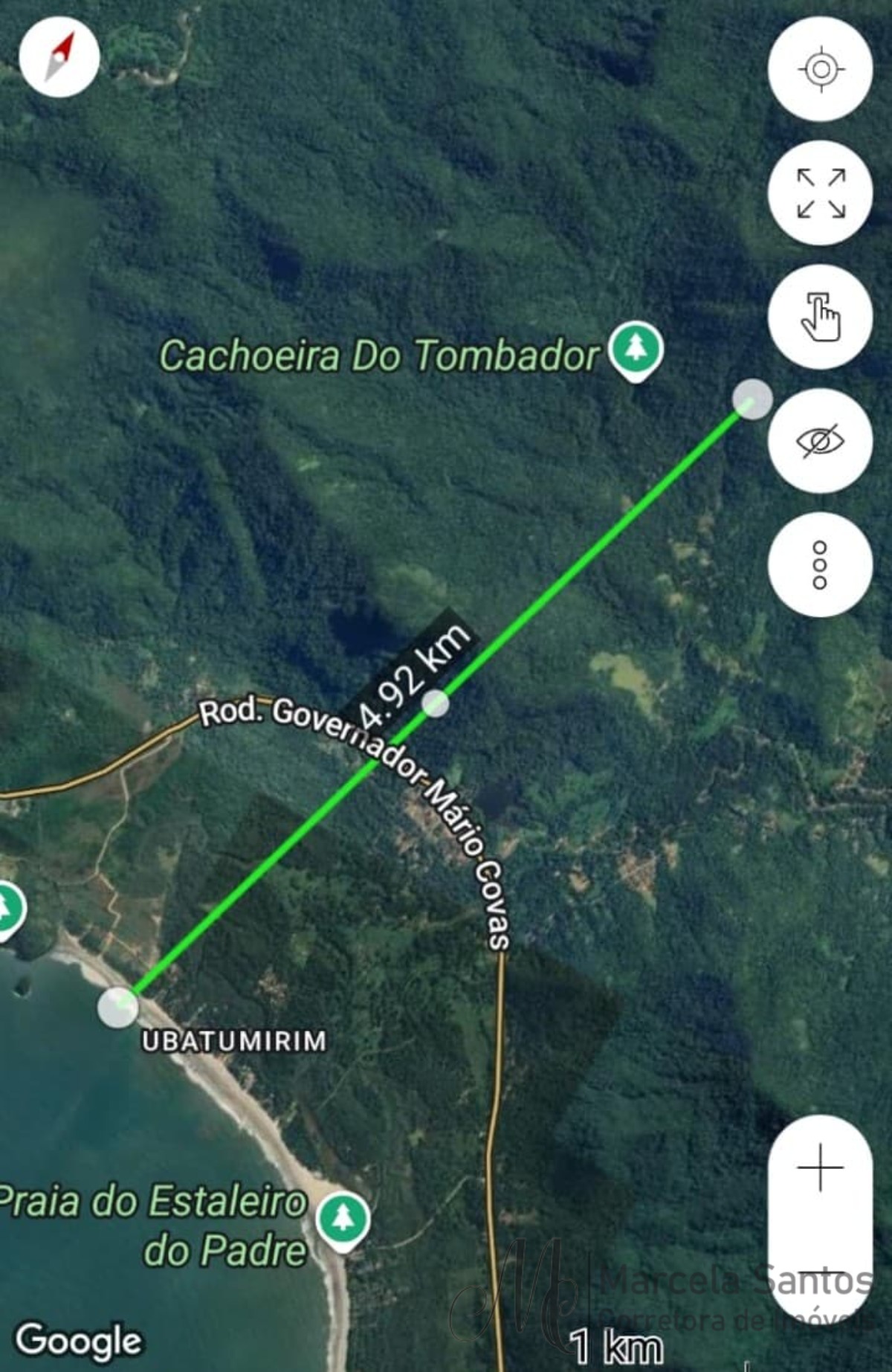
Task: Open the Cachoeira Do Tombador place marker
Action: coord(636,350)
